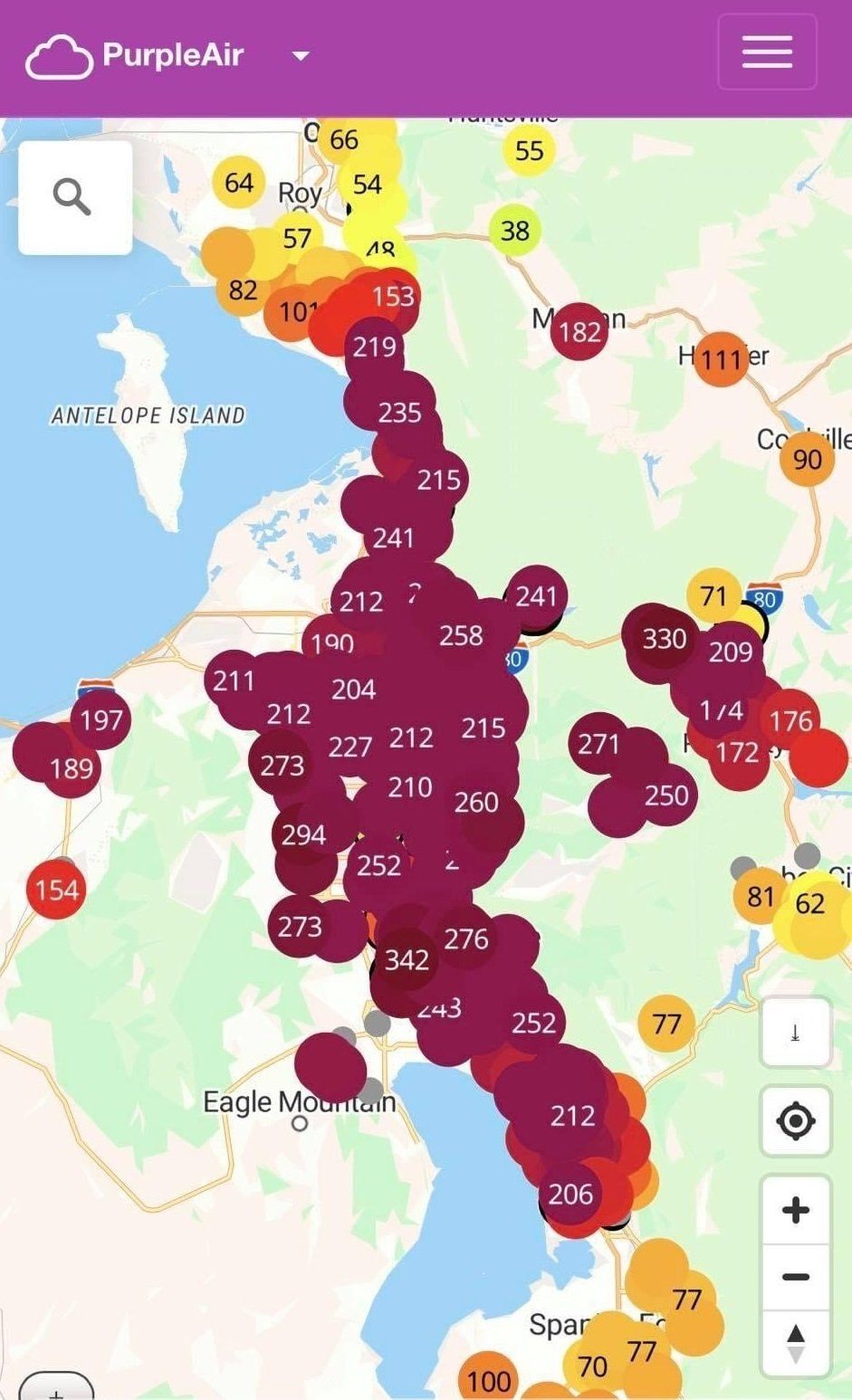The width and height of the screenshot is (852, 1400).
Task: Select the orange sensor reading 90
Action: click(807, 459)
